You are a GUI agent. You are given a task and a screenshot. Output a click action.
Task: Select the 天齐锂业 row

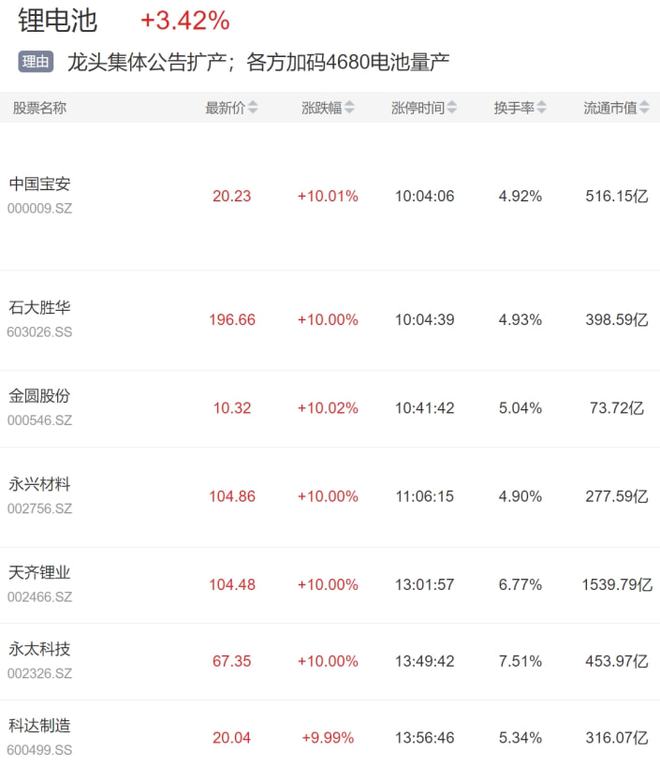(40, 573)
